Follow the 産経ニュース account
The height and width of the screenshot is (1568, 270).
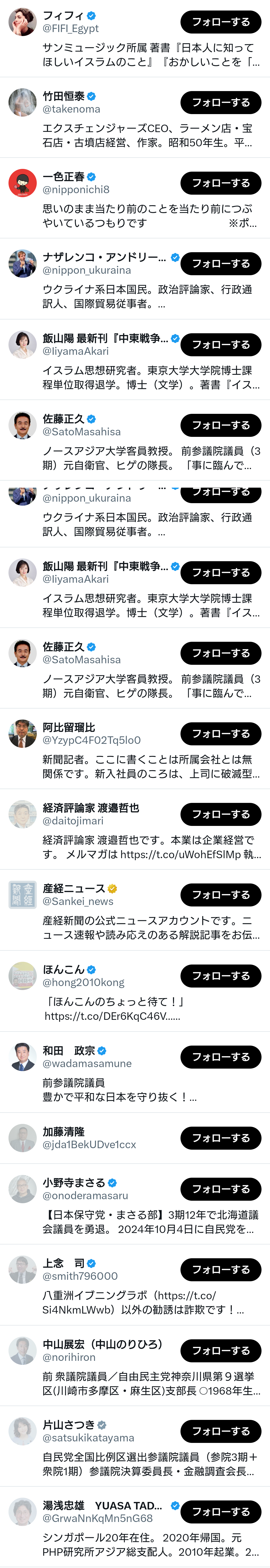pyautogui.click(x=221, y=895)
